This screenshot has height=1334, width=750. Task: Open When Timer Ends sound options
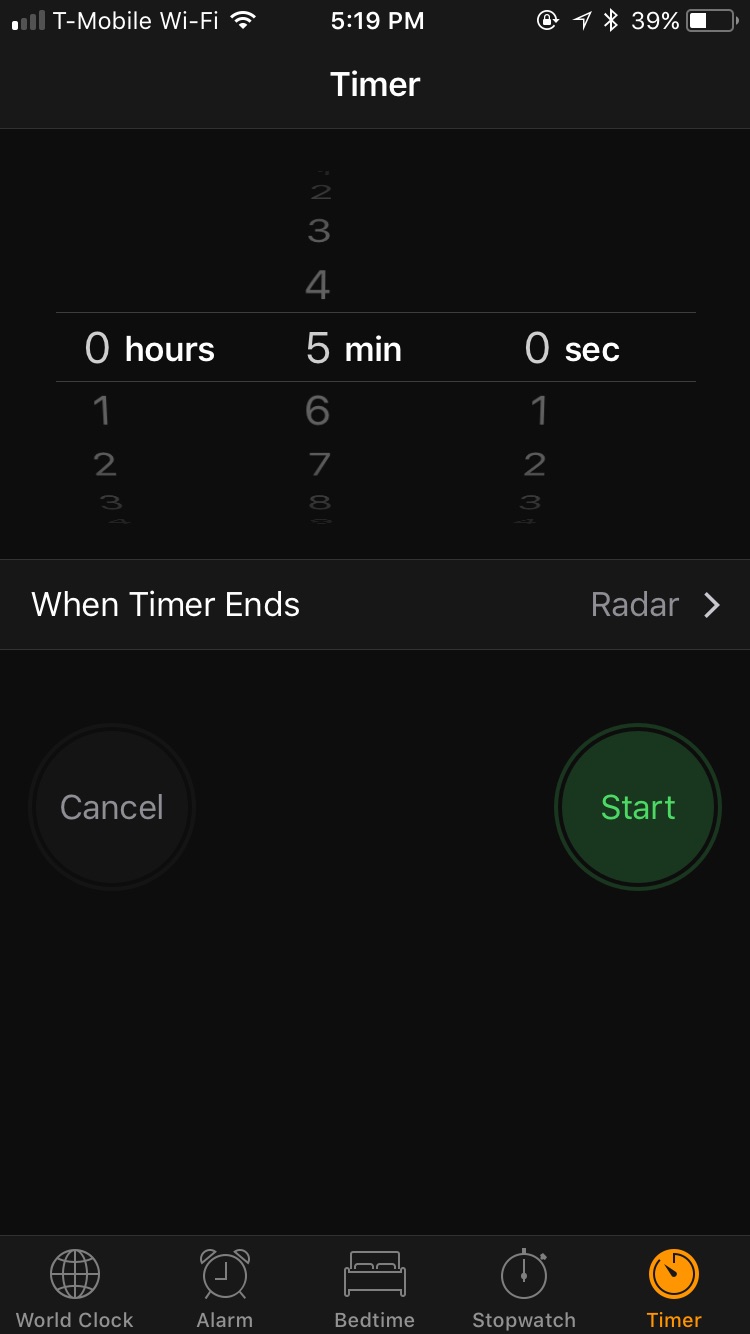tap(375, 604)
